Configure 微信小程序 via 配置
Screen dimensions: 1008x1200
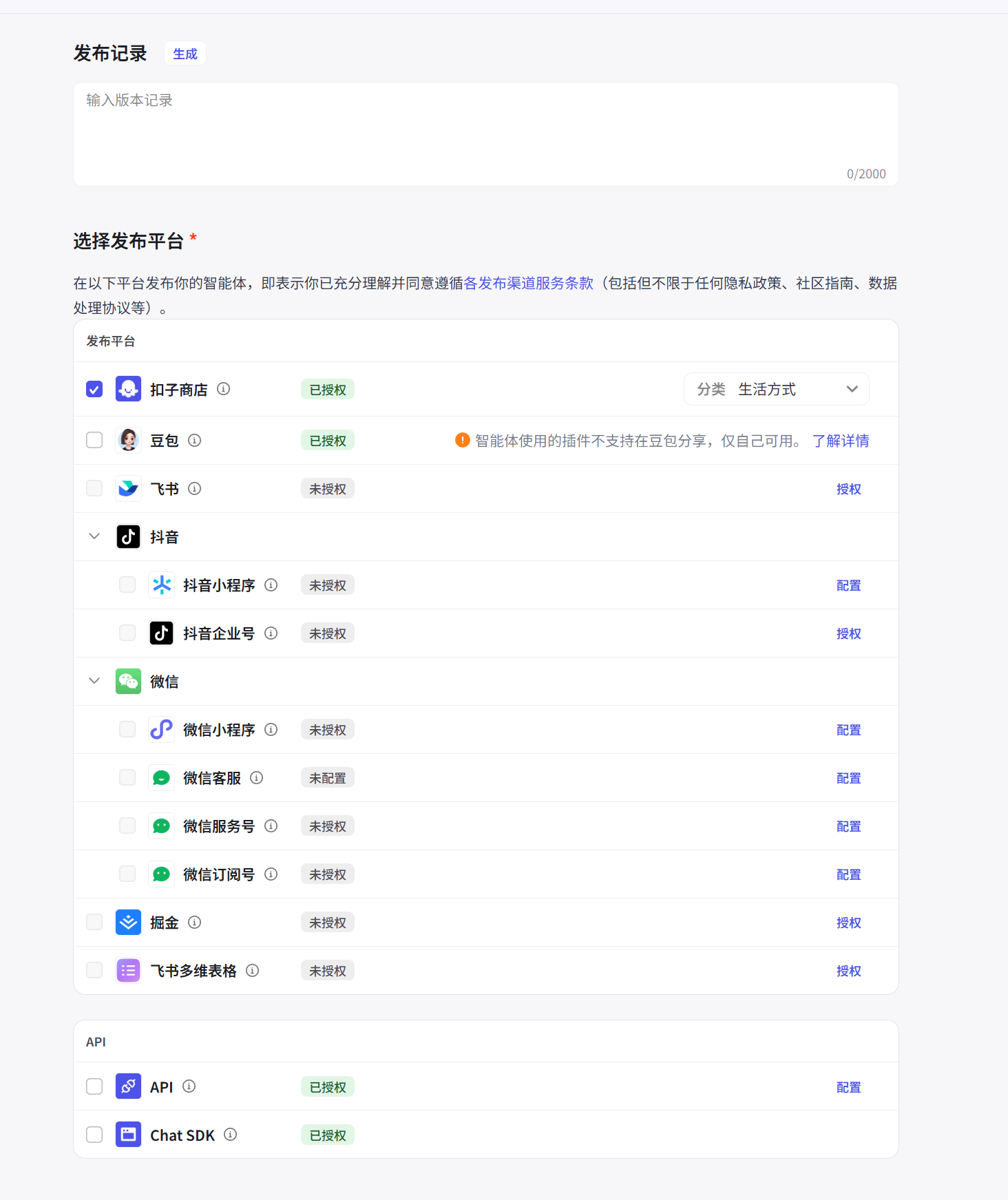pos(848,730)
